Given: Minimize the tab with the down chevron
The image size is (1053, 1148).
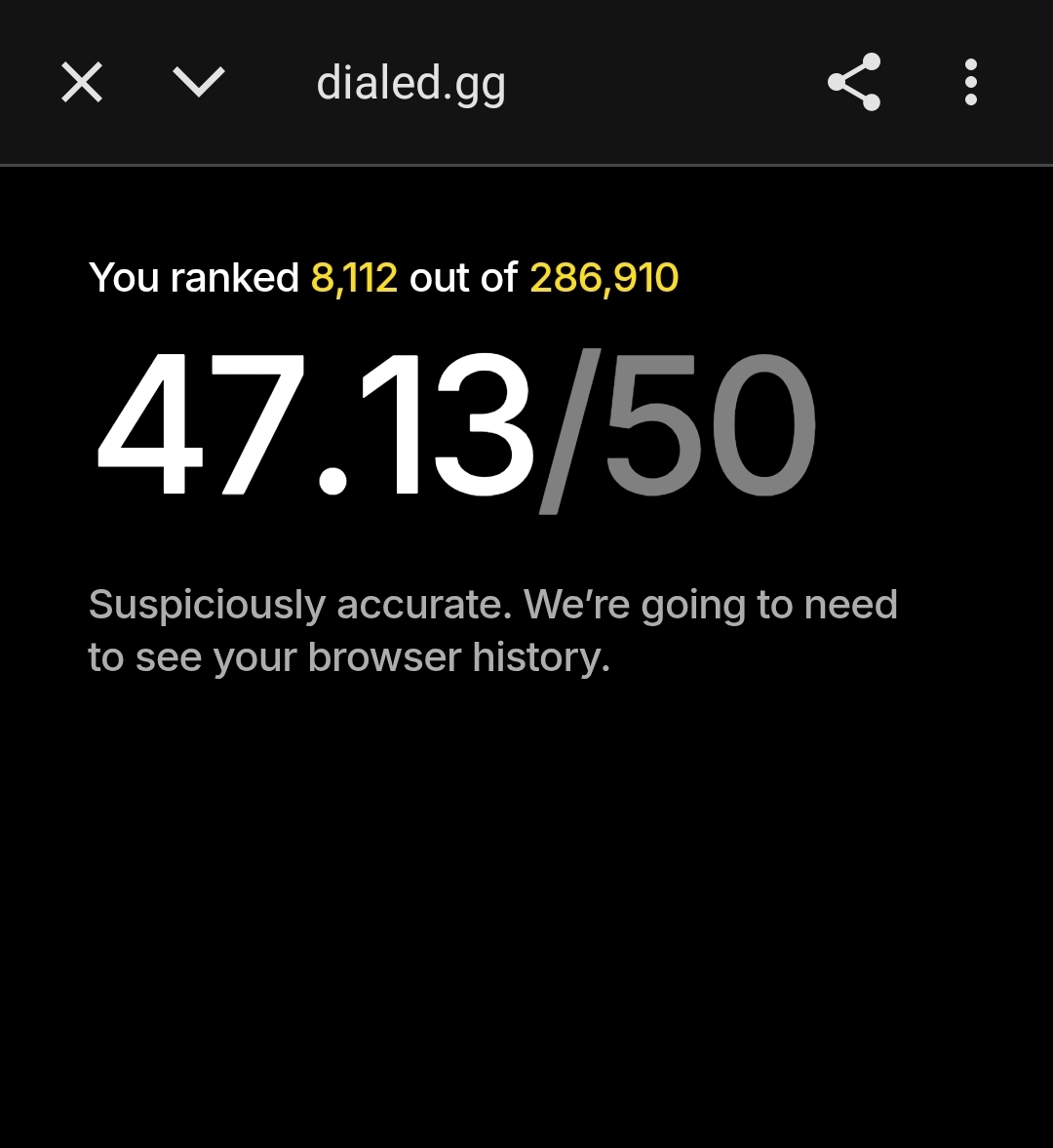Looking at the screenshot, I should pyautogui.click(x=199, y=83).
